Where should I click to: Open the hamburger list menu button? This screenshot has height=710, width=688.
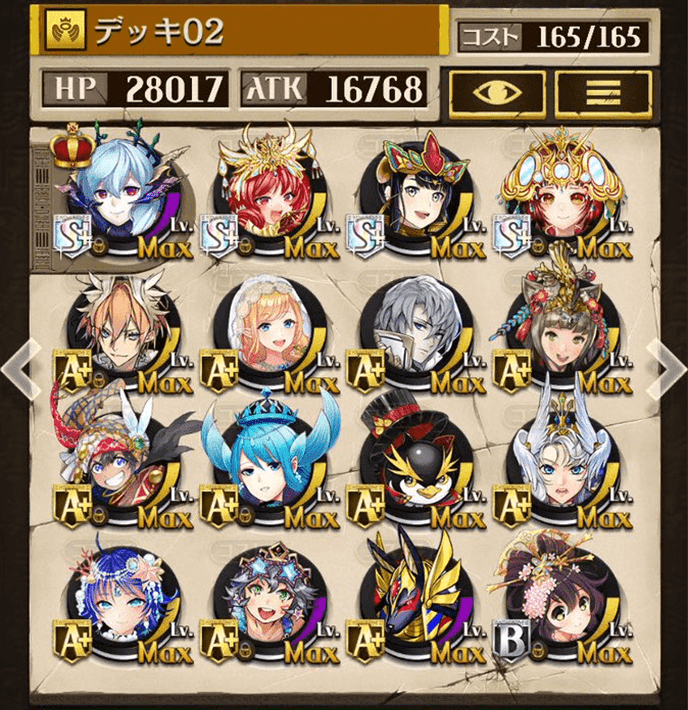click(603, 91)
